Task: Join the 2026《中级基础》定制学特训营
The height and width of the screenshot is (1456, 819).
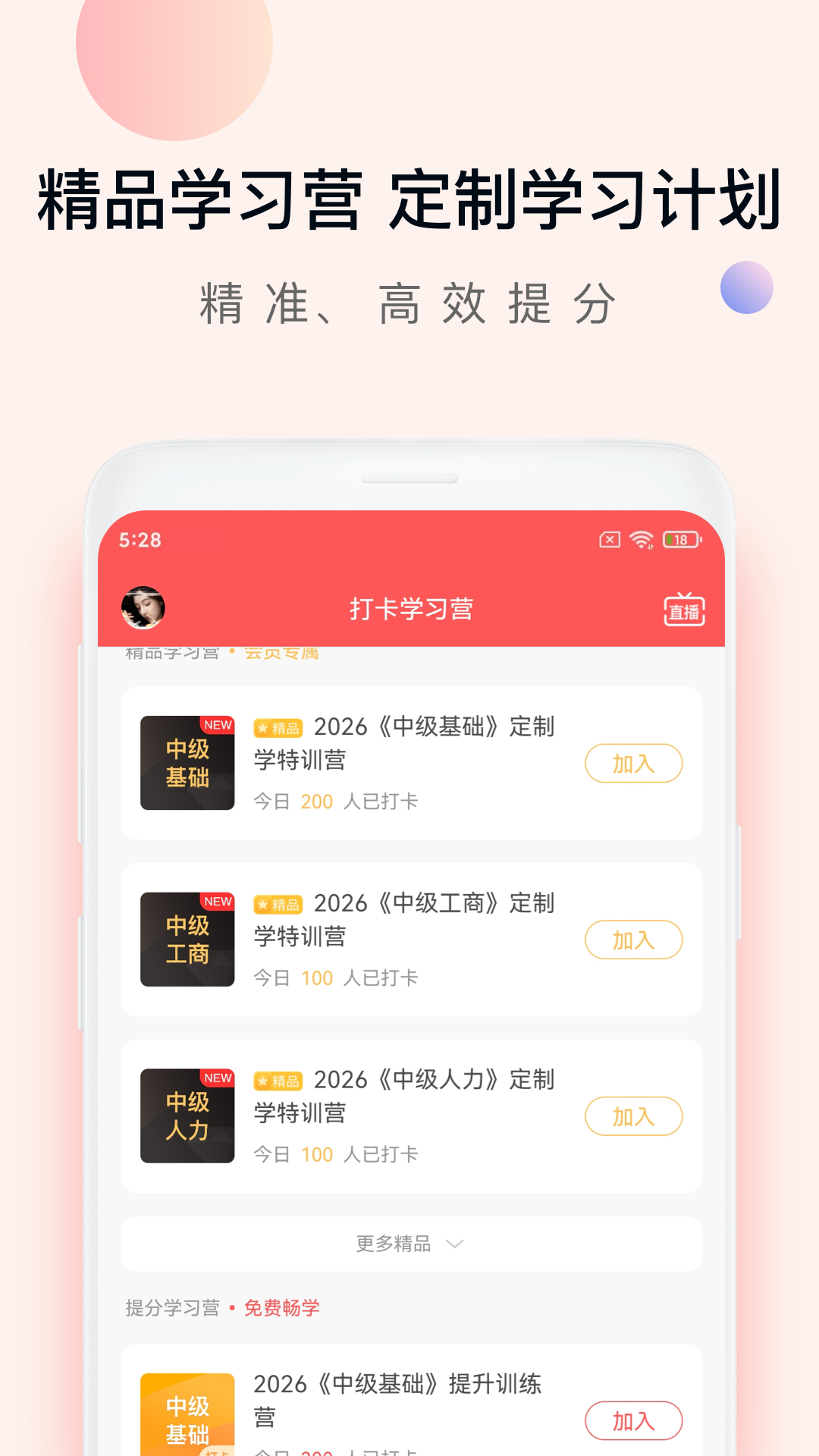Action: [634, 764]
